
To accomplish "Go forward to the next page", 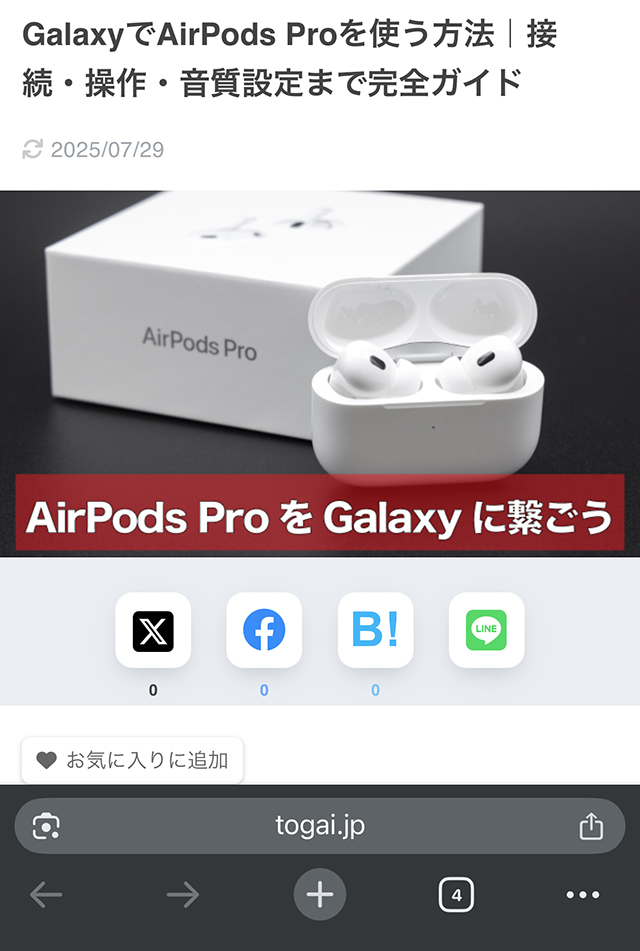I will pos(183,894).
